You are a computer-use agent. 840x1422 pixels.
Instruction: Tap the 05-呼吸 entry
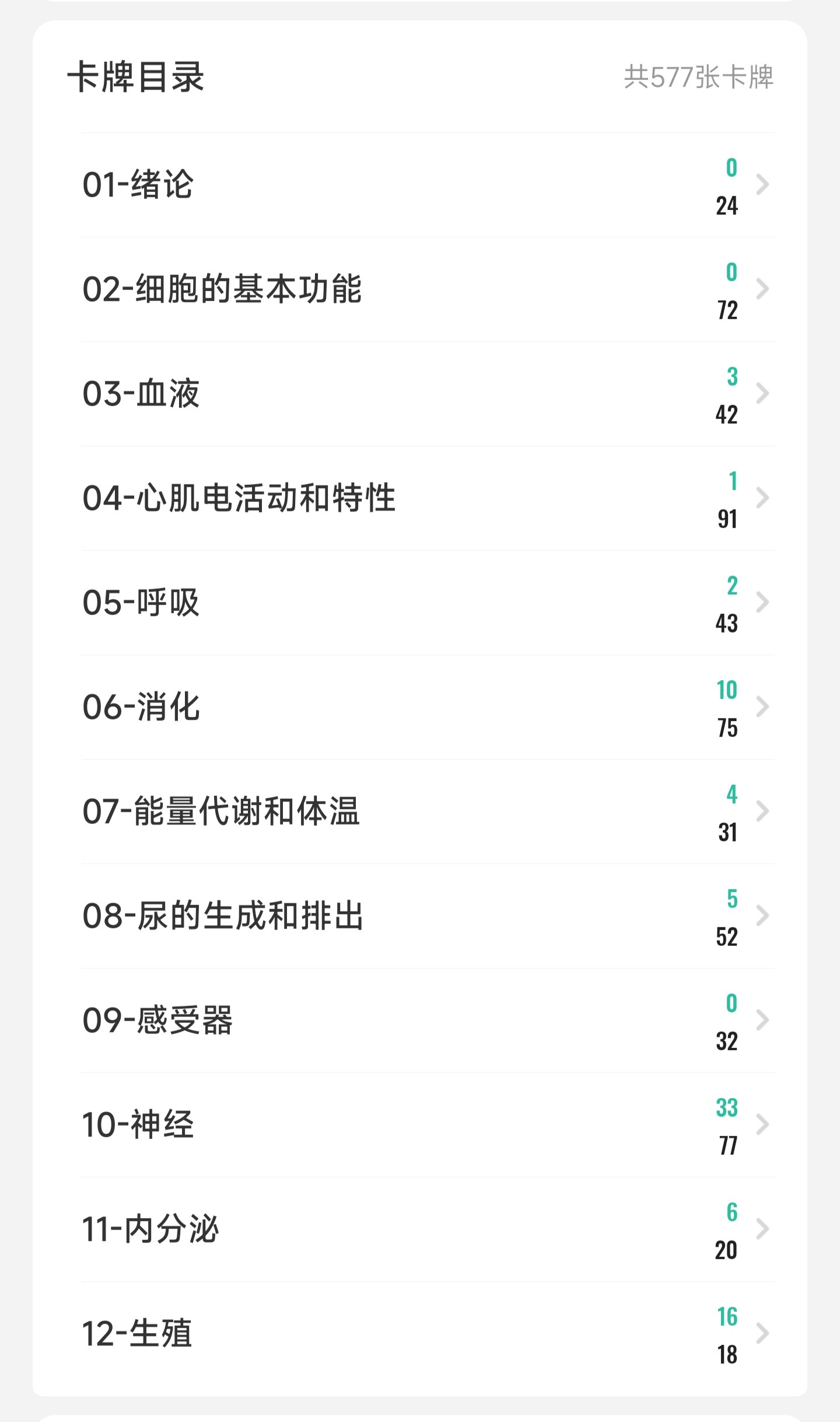pos(428,603)
